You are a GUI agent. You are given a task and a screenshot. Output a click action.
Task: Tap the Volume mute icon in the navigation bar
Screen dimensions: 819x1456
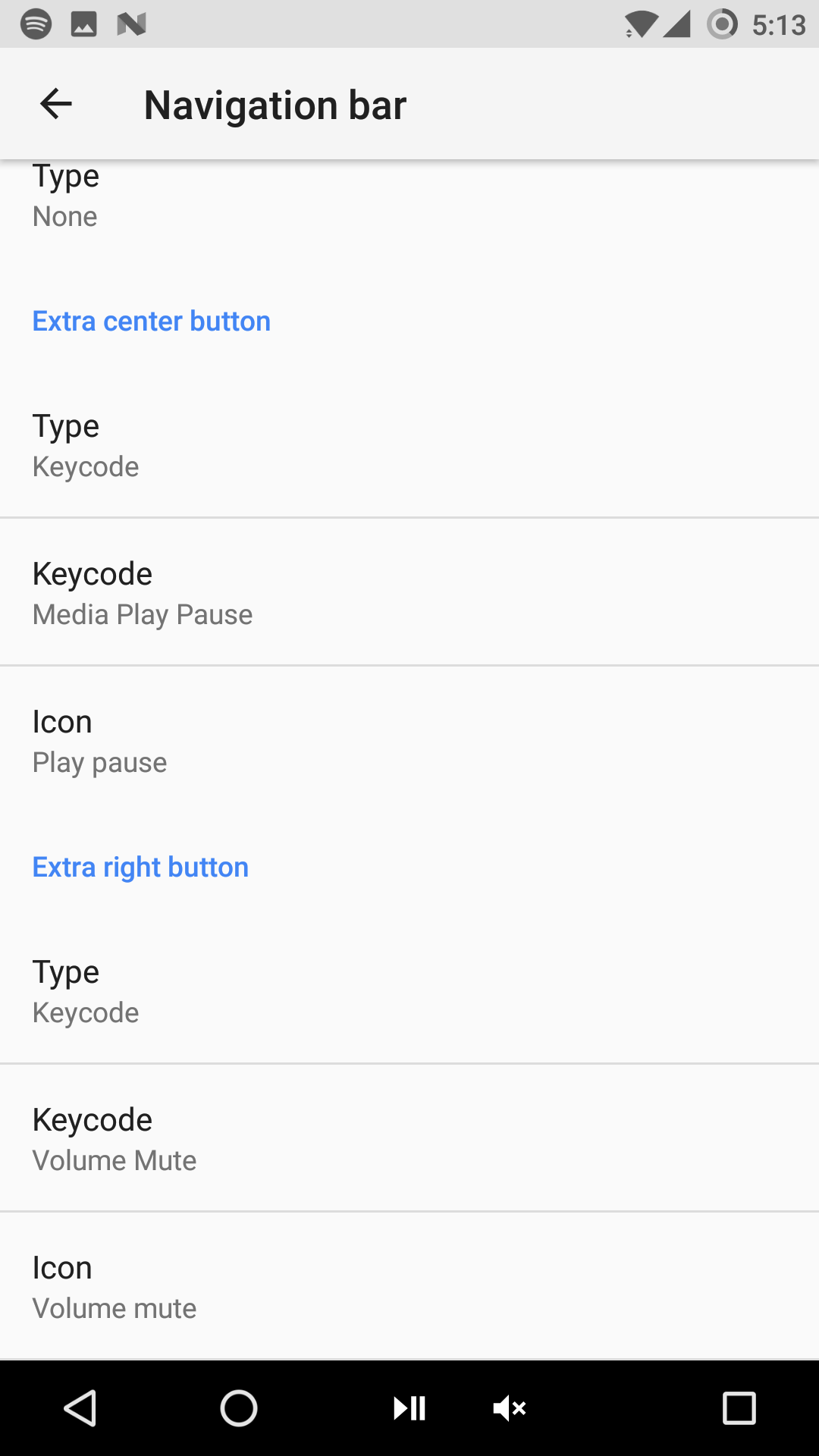coord(510,1408)
